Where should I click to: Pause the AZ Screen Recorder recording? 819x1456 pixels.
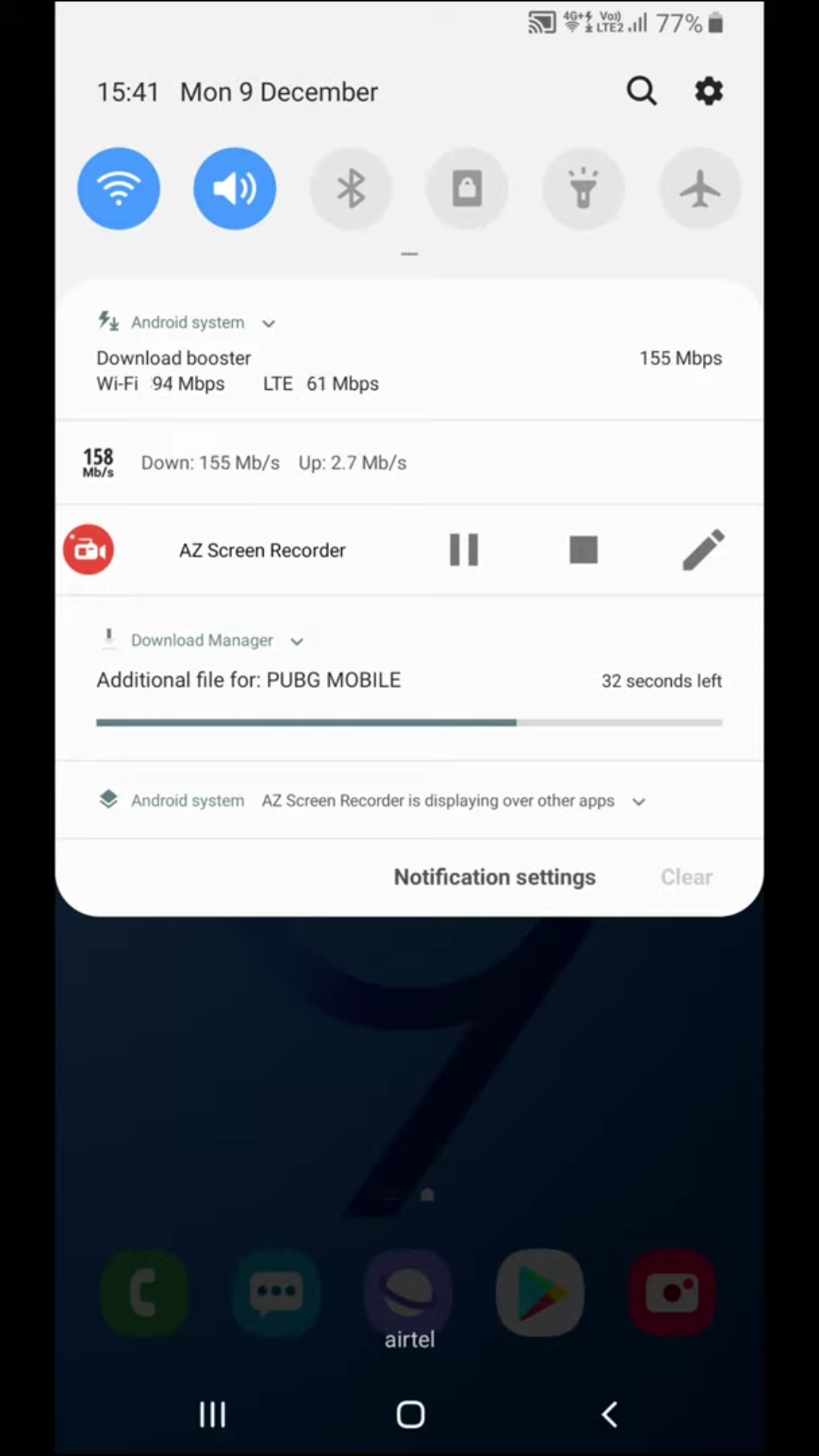coord(463,550)
